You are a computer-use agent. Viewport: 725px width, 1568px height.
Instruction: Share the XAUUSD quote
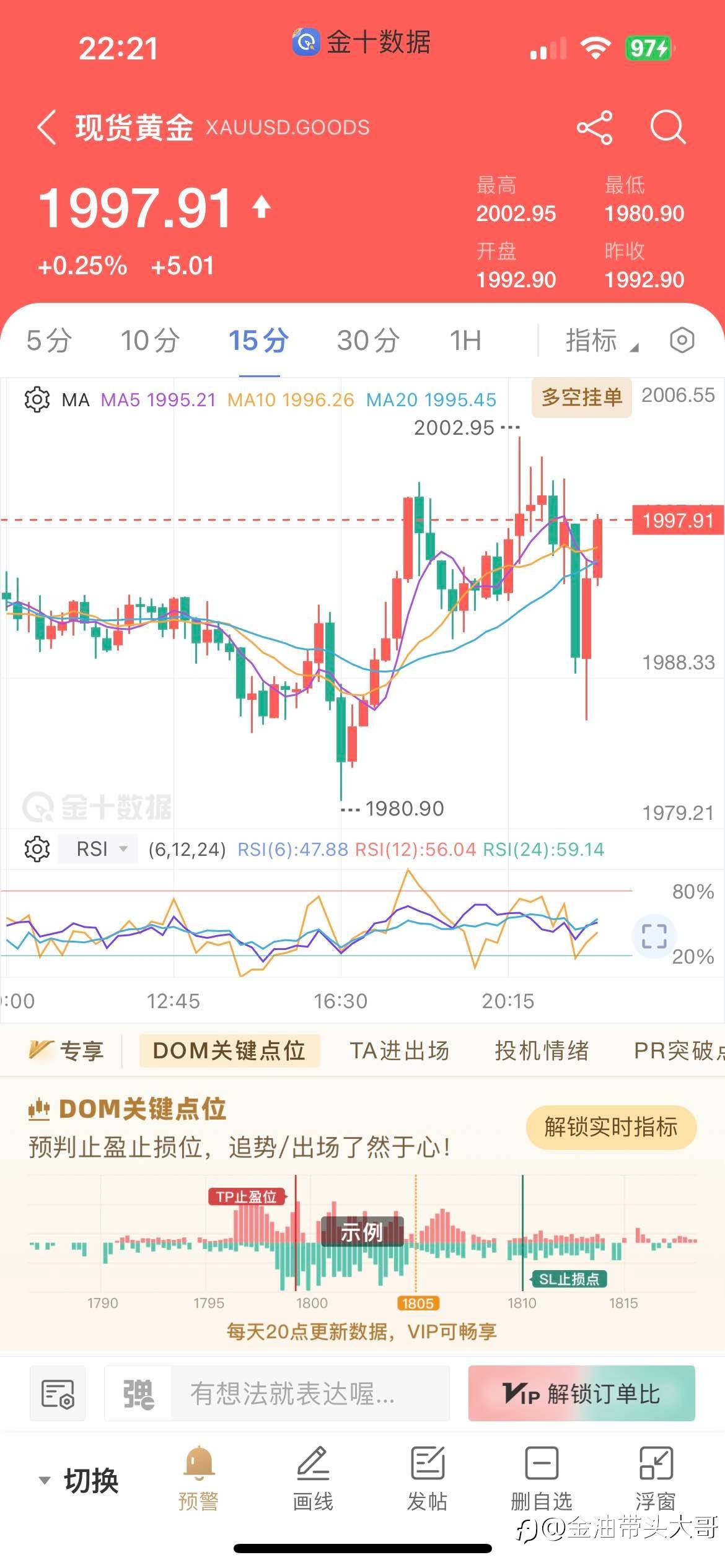point(594,128)
